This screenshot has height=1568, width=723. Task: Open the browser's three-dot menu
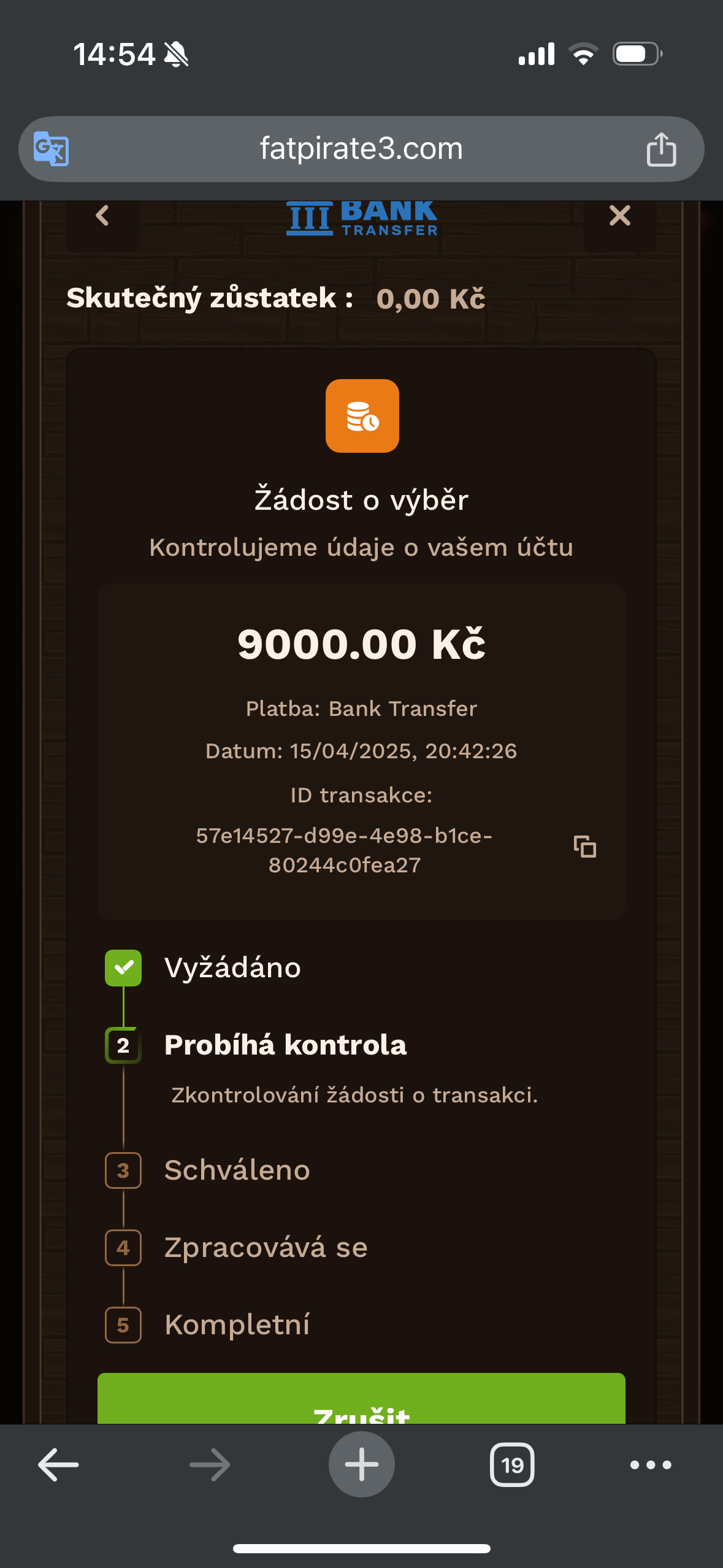click(x=651, y=1465)
